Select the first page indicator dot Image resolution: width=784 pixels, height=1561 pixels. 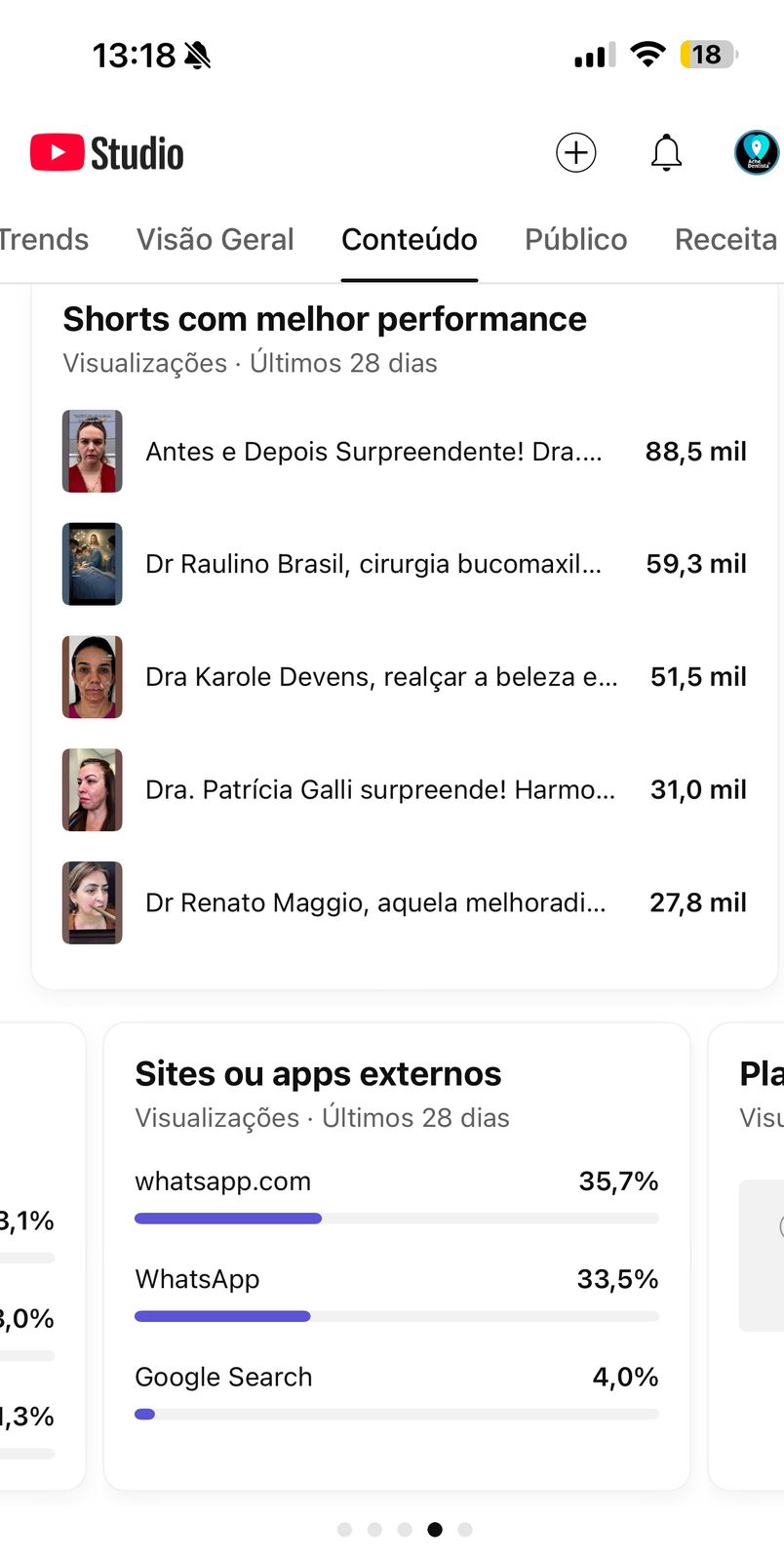coord(344,1529)
